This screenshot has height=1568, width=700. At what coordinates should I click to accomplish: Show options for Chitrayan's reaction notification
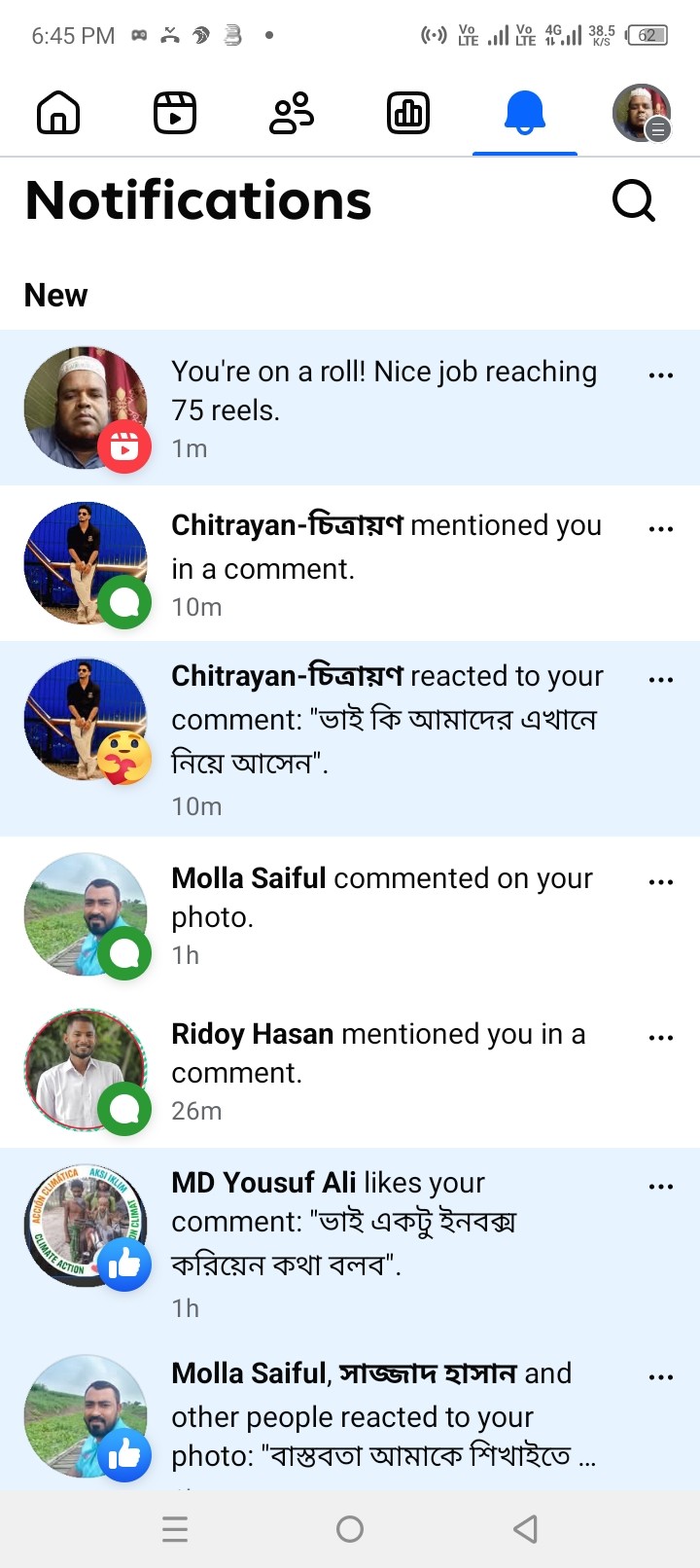click(661, 680)
